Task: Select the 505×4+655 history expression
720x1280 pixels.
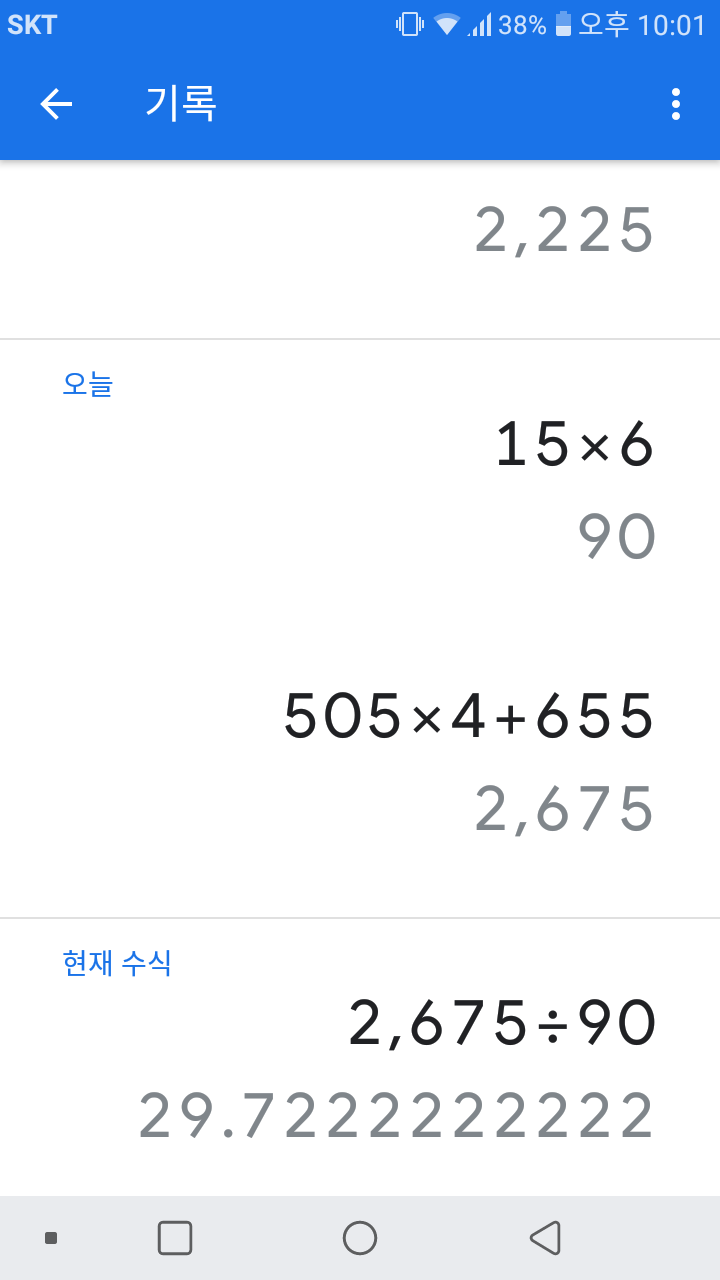Action: click(x=469, y=717)
